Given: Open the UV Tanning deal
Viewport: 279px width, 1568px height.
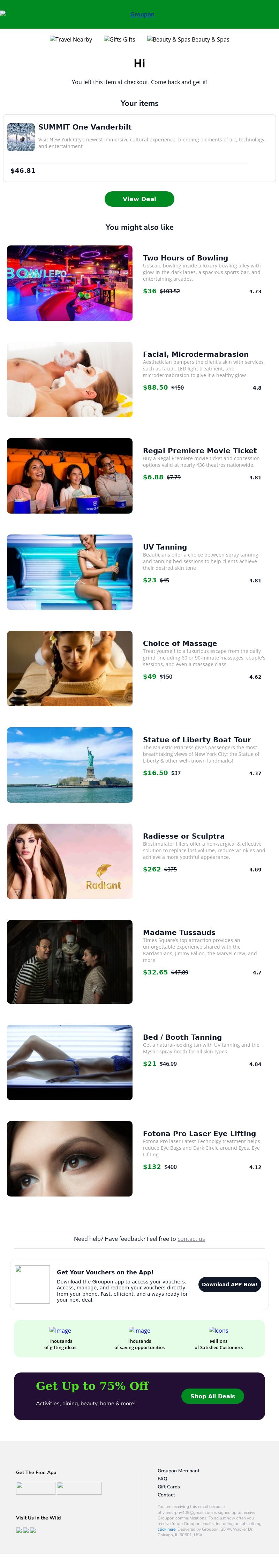Looking at the screenshot, I should coord(165,547).
